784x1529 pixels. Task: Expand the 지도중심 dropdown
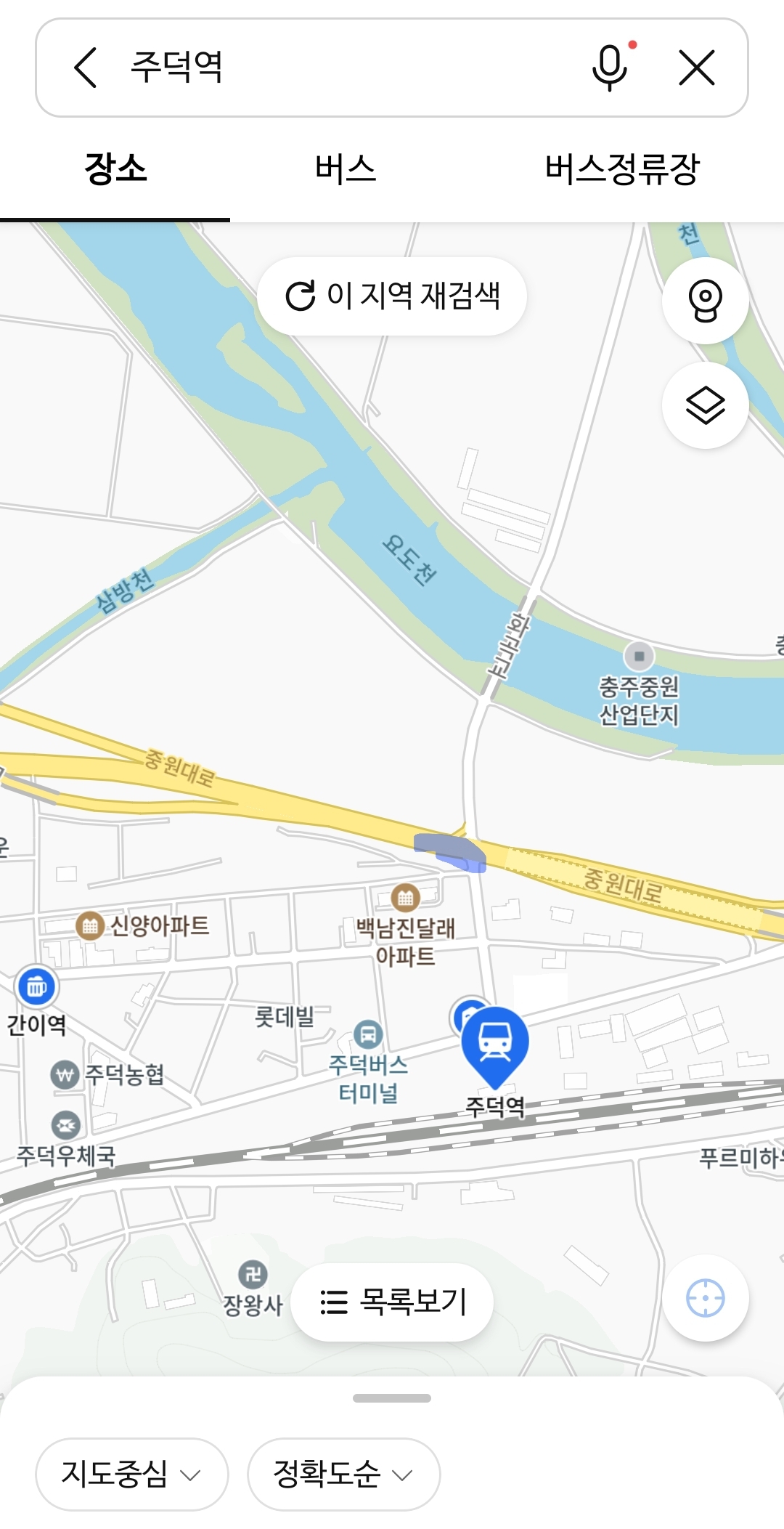coord(131,1474)
